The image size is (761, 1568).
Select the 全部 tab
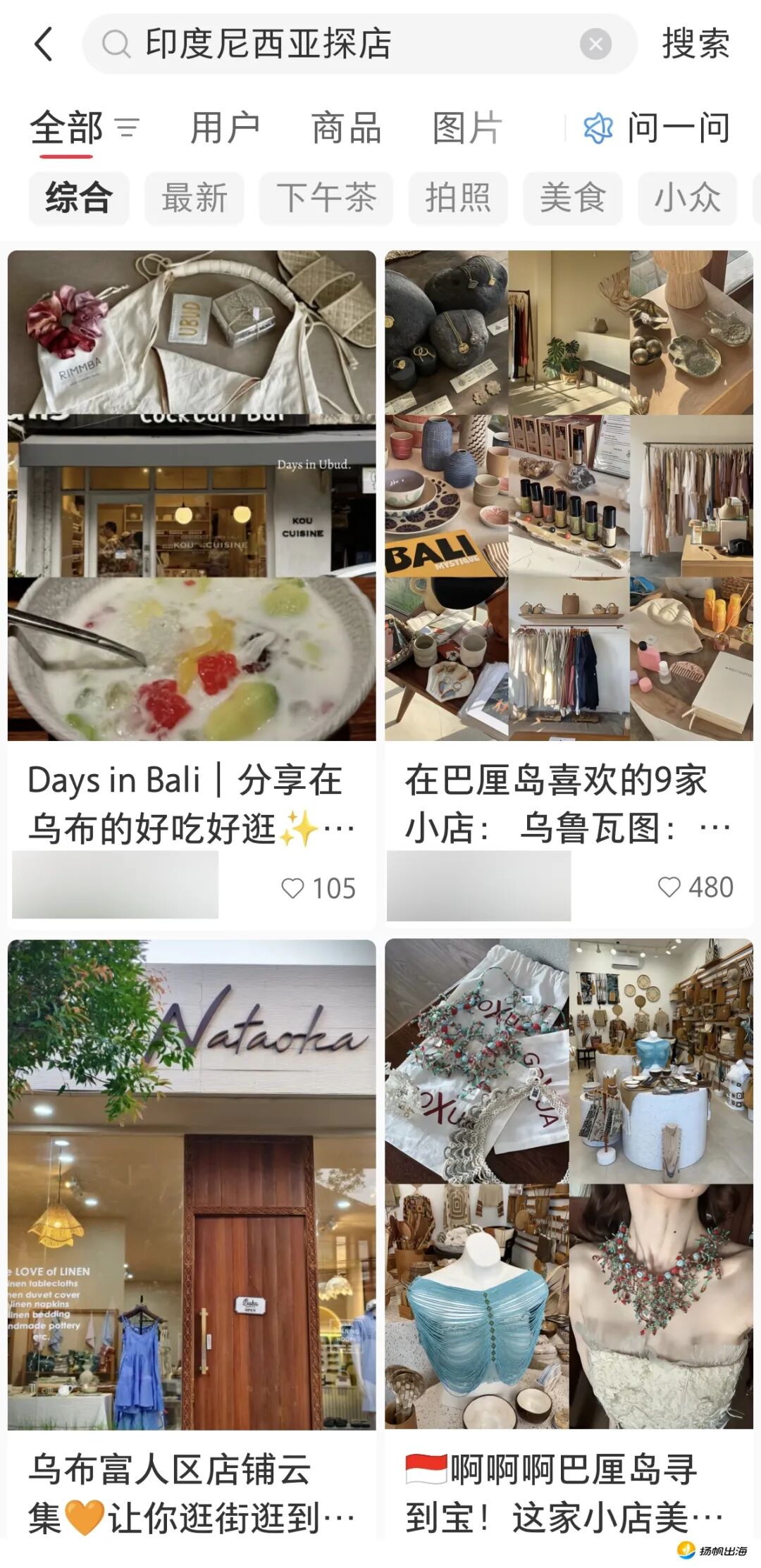[x=67, y=129]
